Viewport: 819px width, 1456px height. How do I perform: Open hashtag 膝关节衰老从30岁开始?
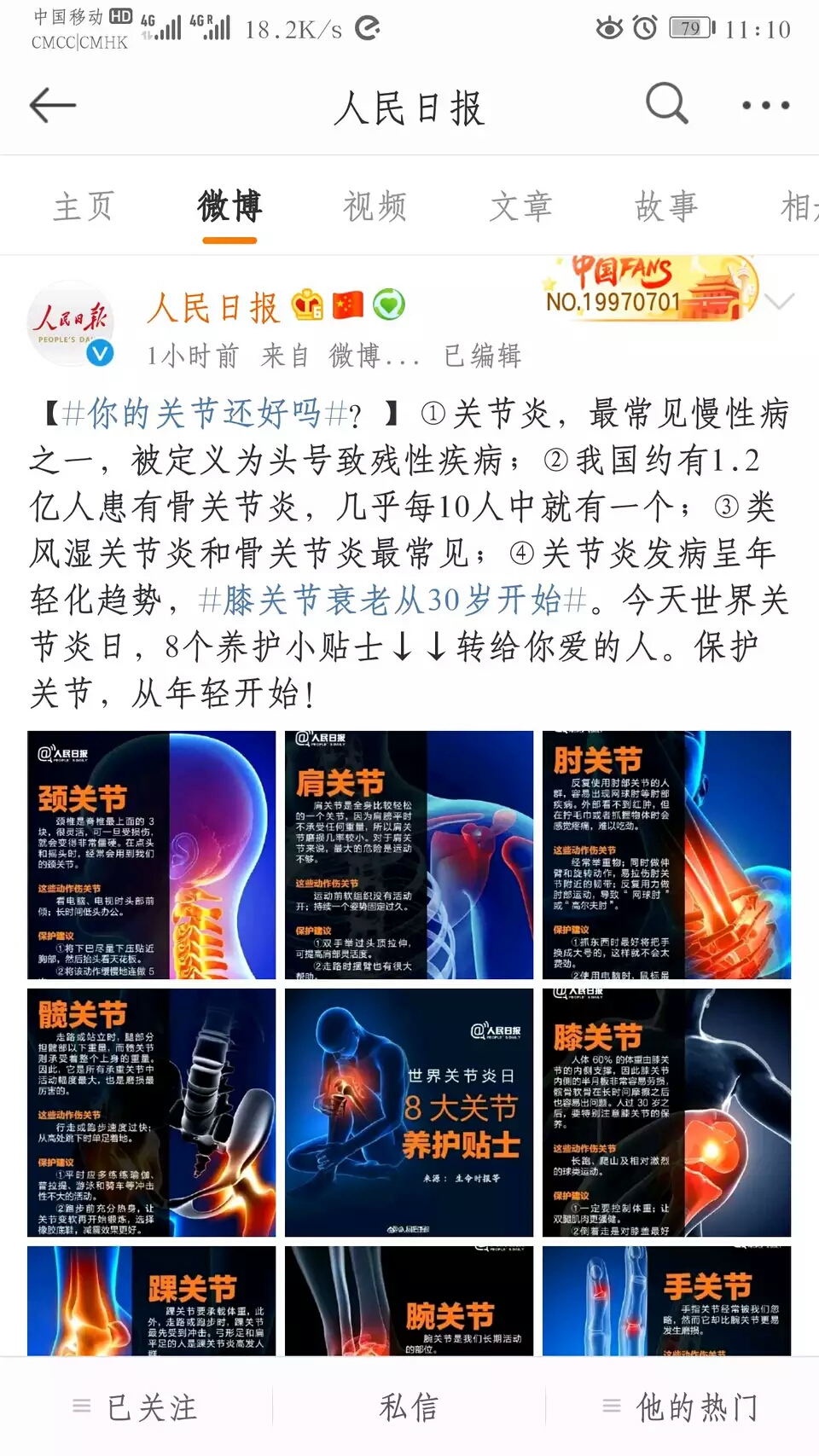pos(392,600)
